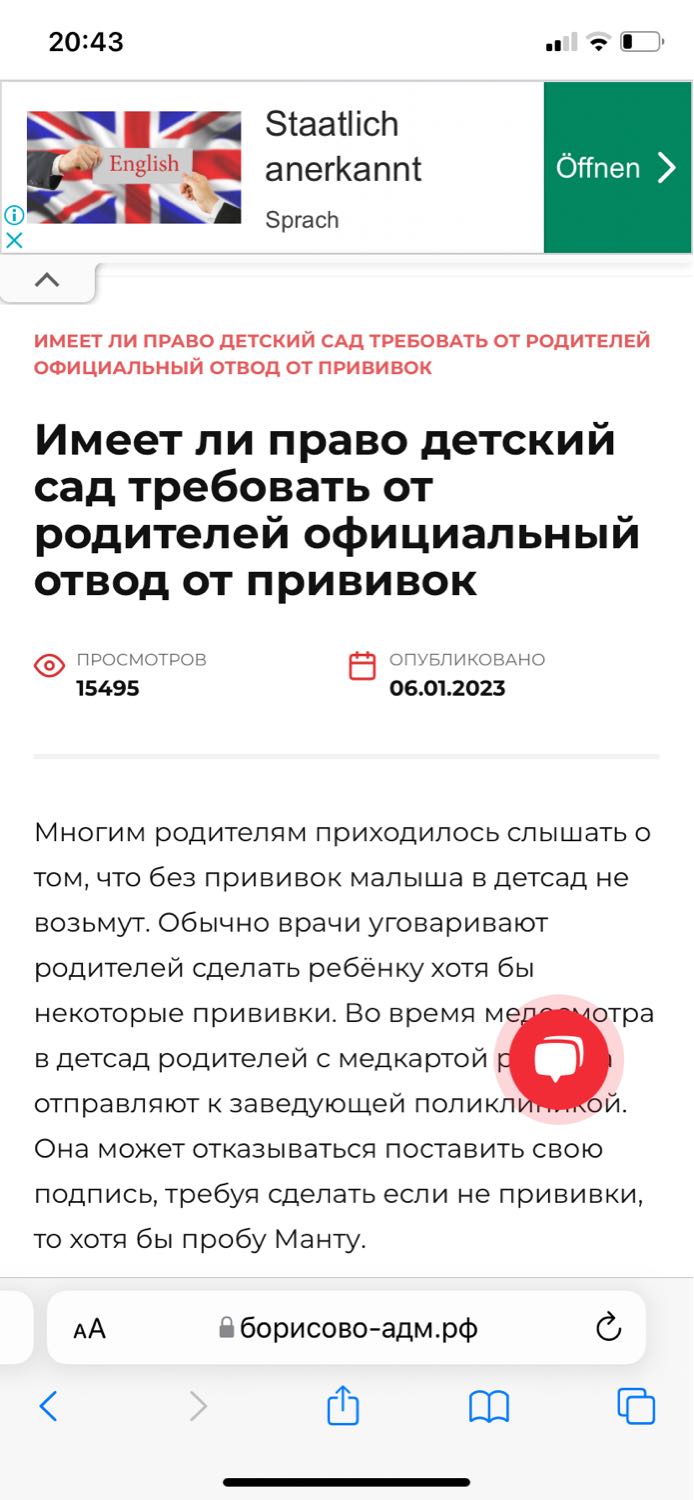
Task: Open Safari bookmarks
Action: pos(489,1407)
